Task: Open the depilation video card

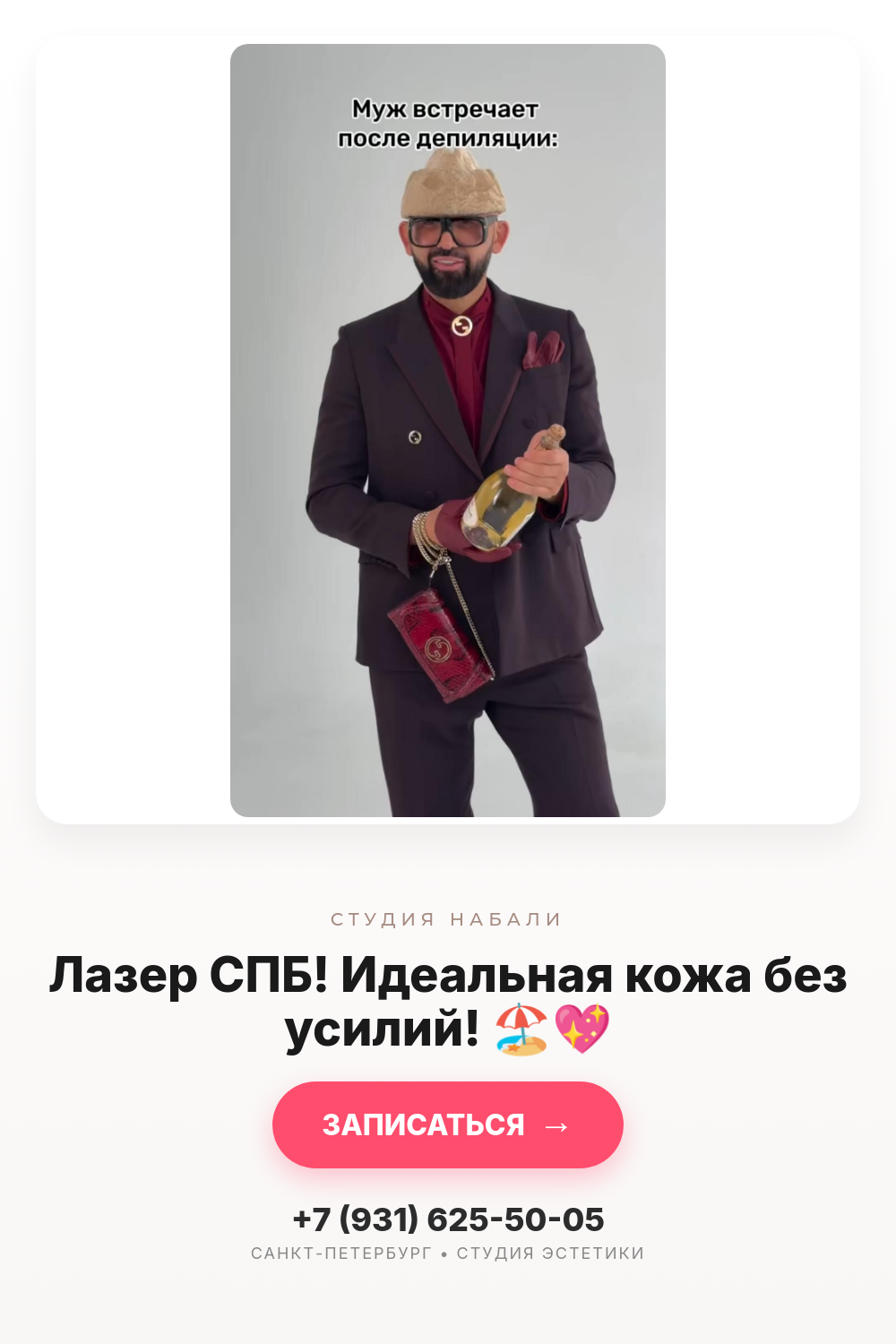Action: click(448, 430)
